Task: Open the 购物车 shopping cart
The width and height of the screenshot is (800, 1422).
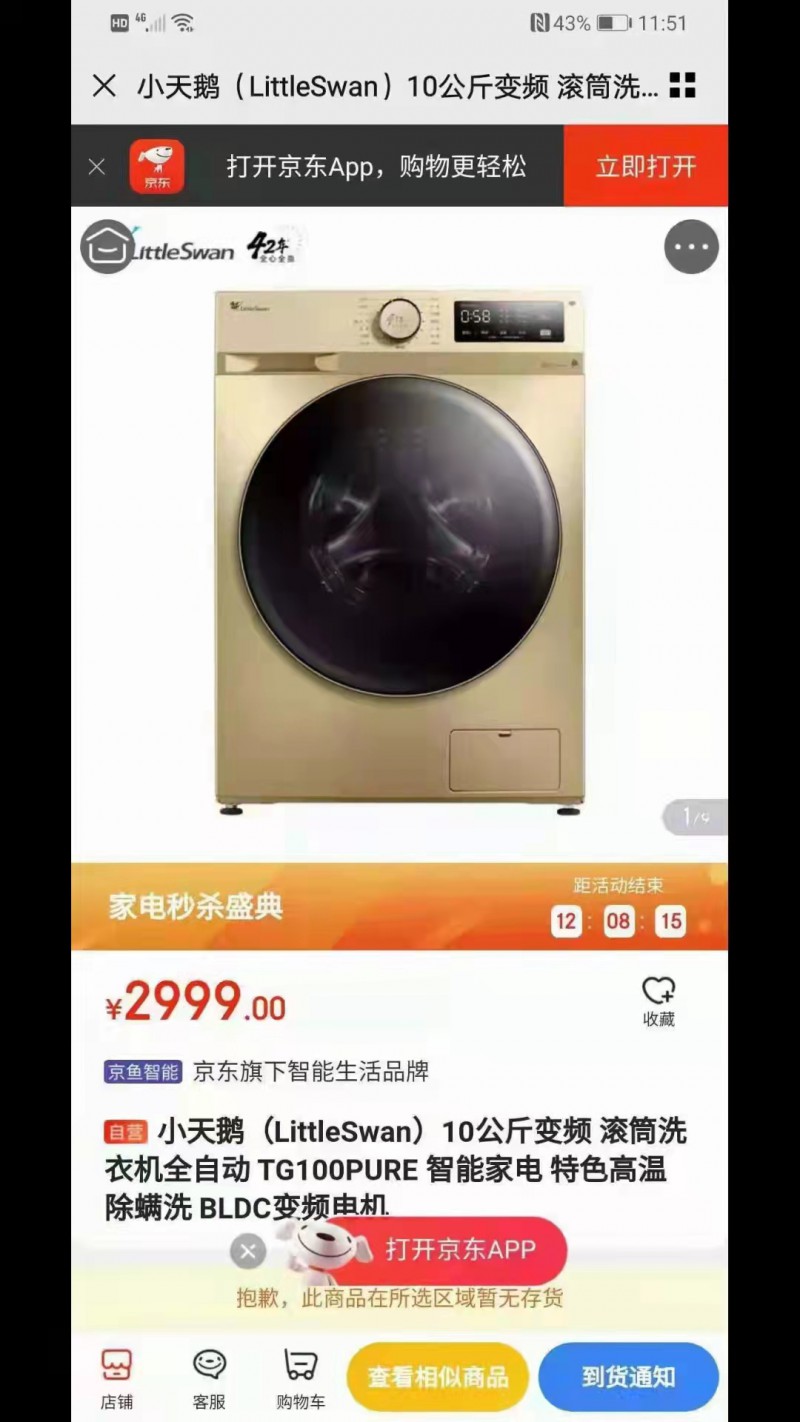Action: point(301,1378)
